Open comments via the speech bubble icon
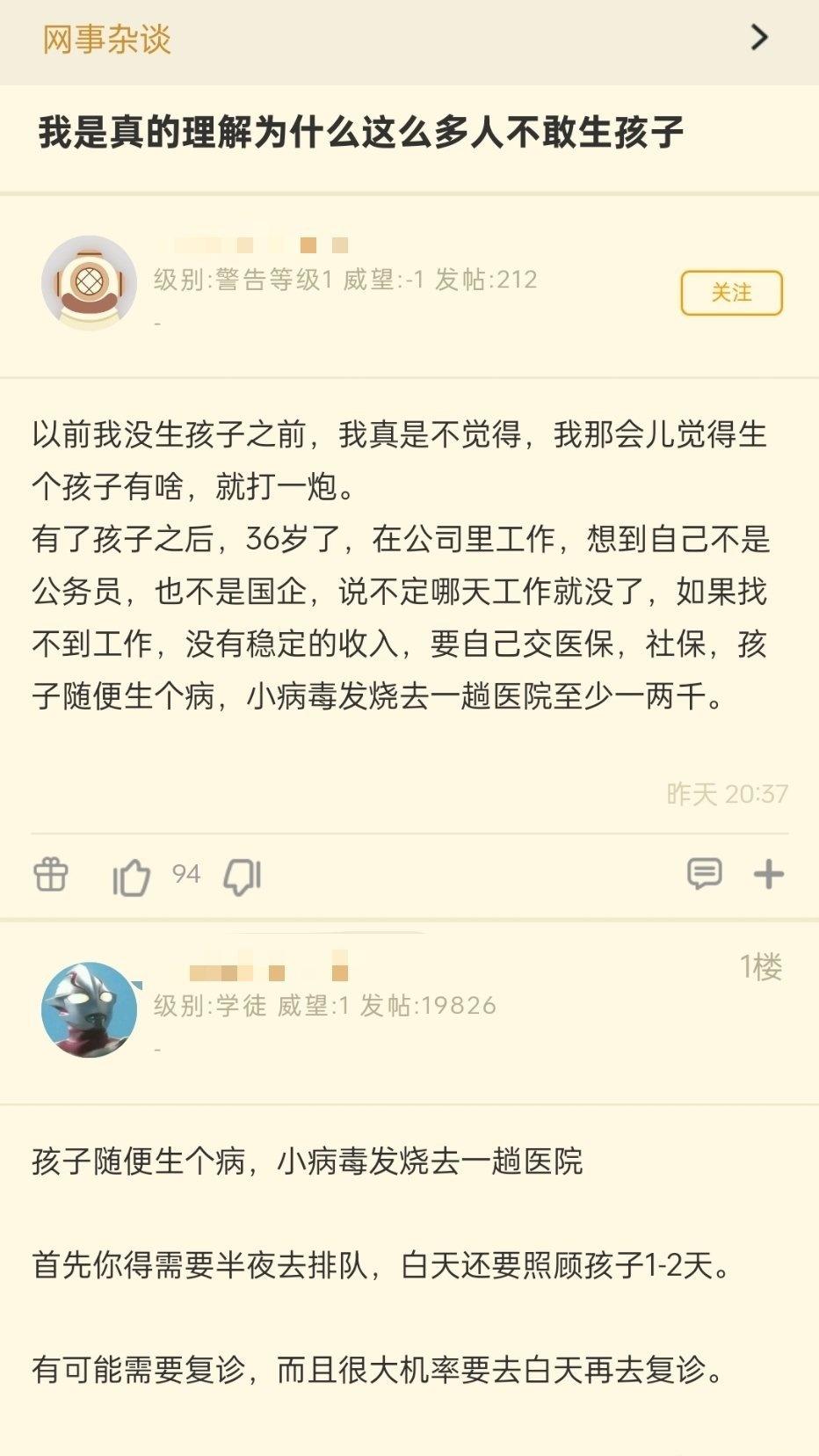Image resolution: width=819 pixels, height=1456 pixels. [703, 874]
